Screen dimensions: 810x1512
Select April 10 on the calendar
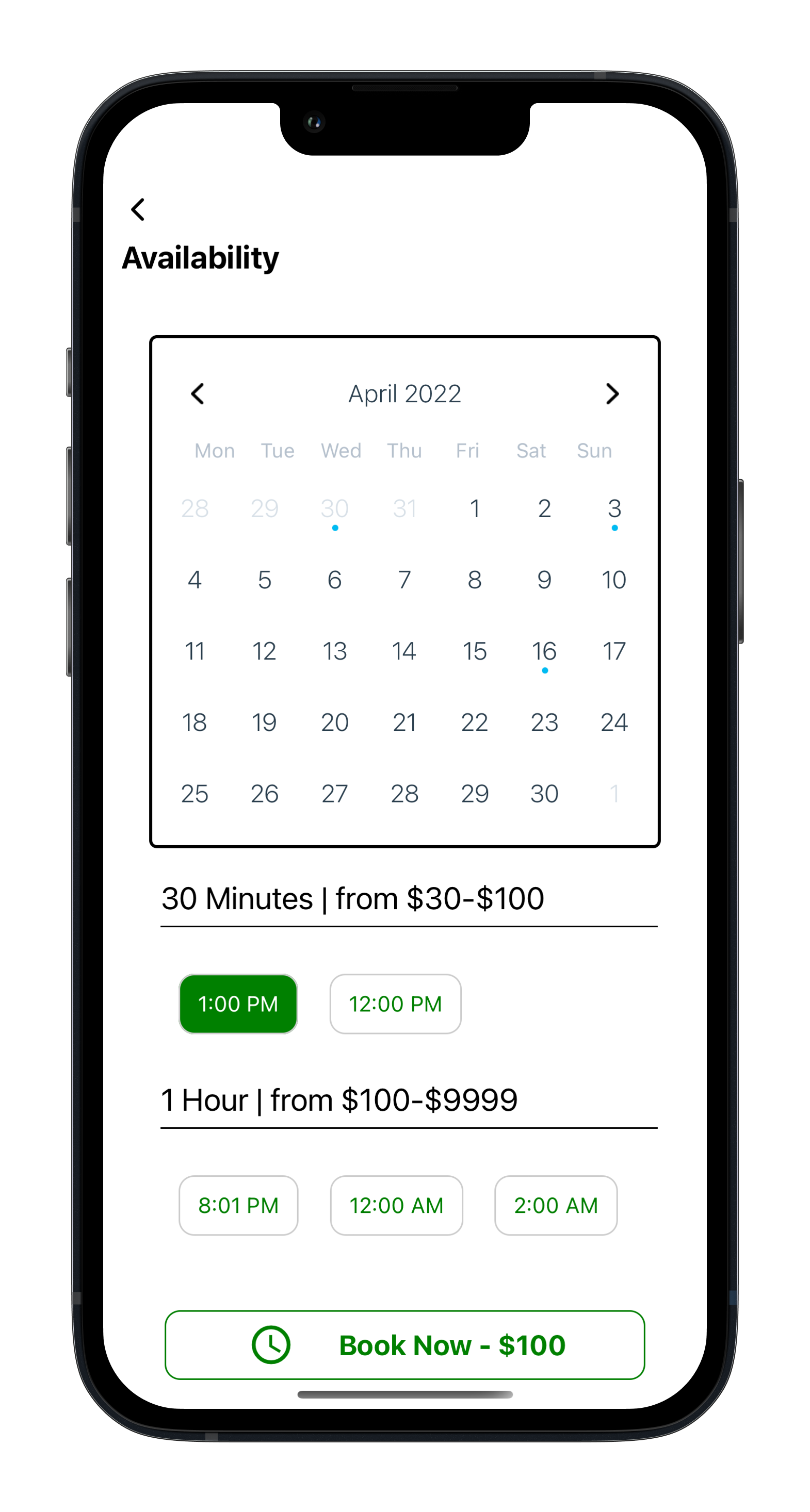614,581
